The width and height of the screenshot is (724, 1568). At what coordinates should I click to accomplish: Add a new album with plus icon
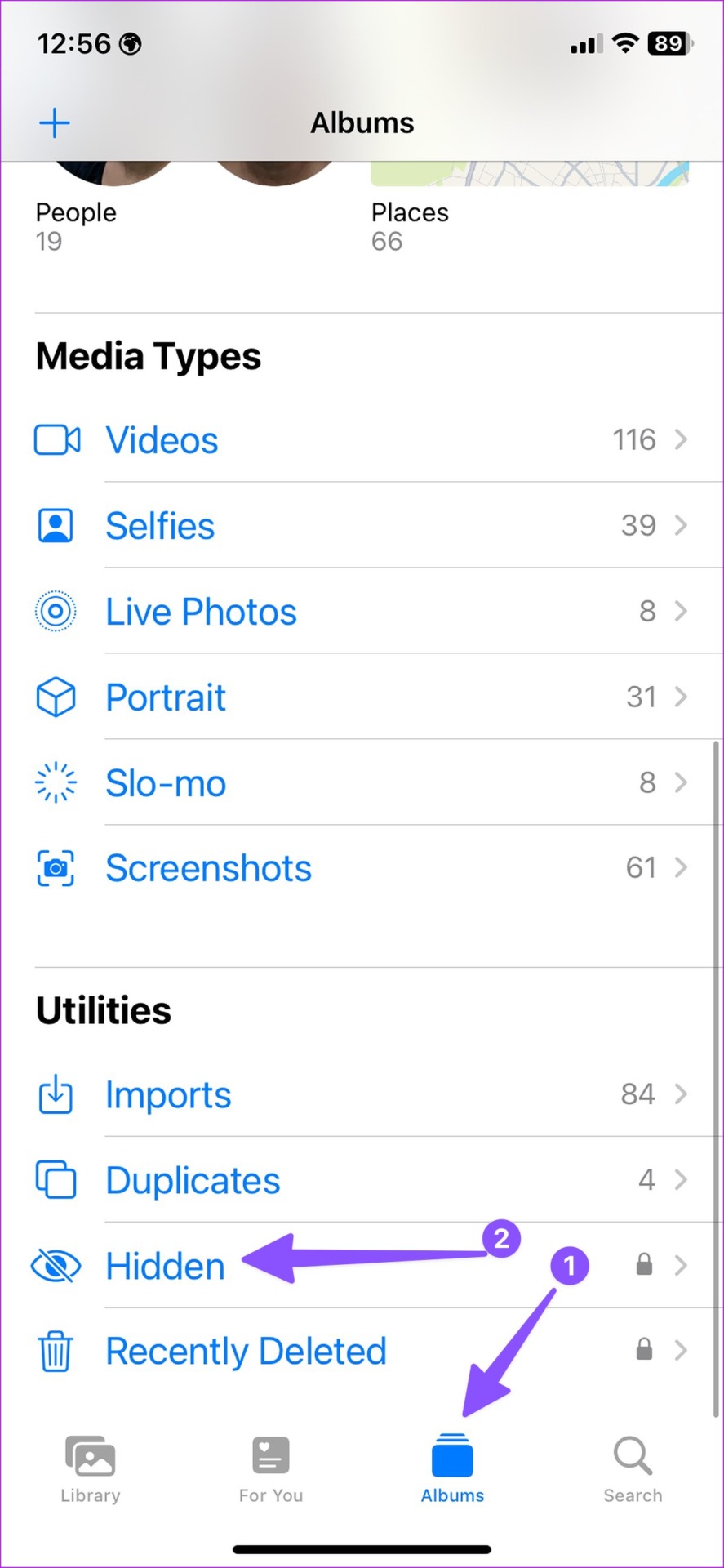tap(55, 123)
